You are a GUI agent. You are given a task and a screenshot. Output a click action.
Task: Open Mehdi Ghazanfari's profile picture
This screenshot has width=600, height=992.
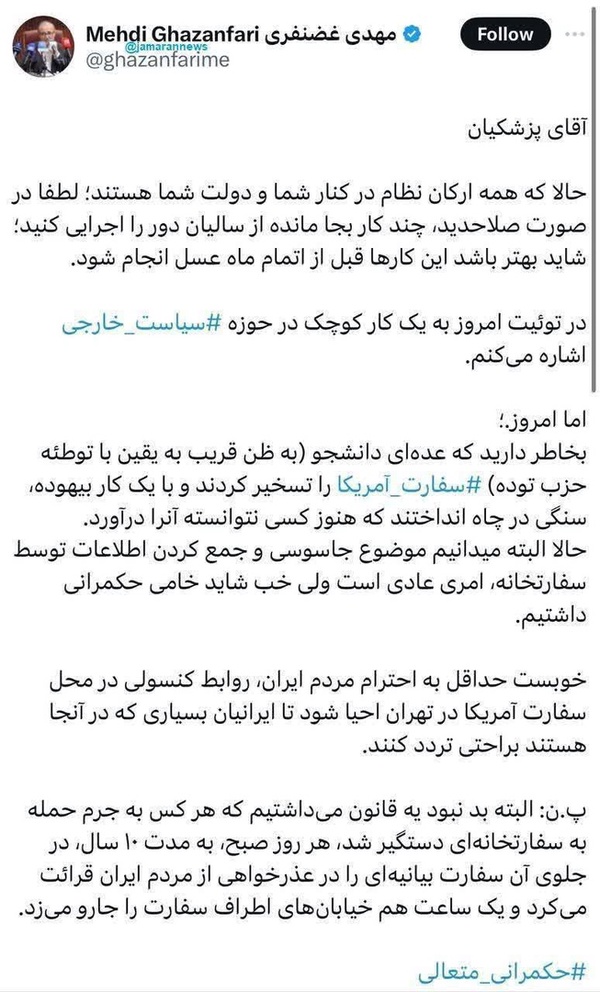pos(44,46)
